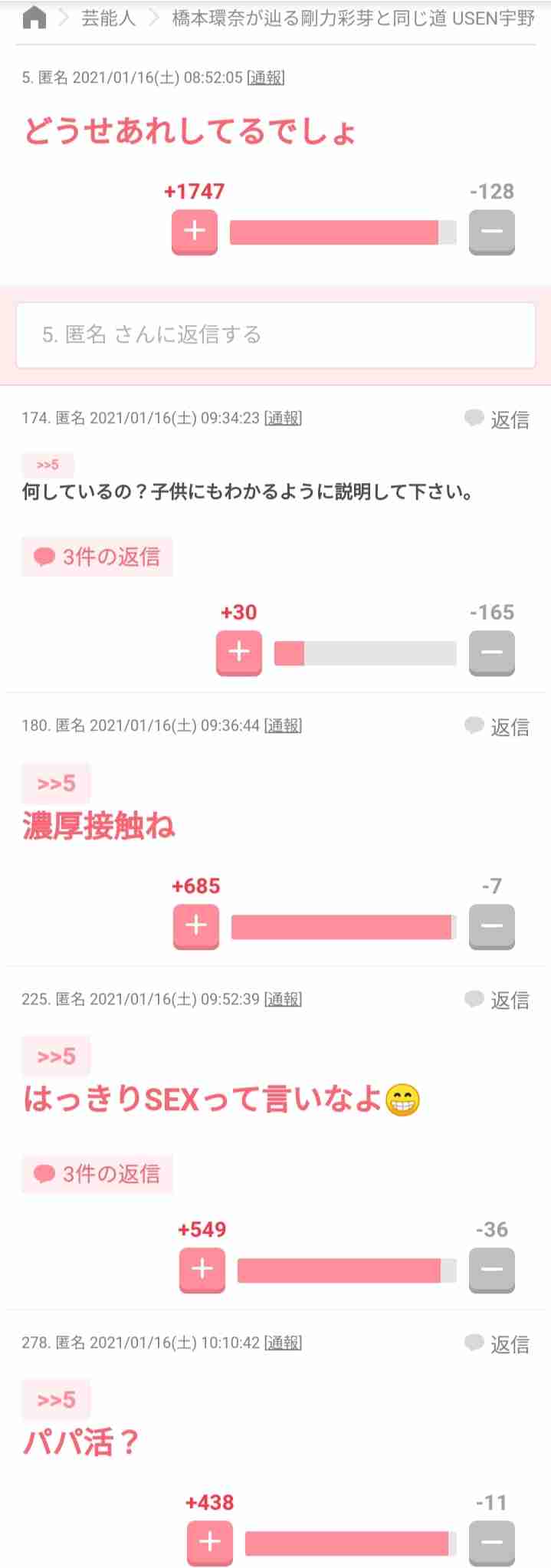Downvote comment 5 with minus button
551x1568 pixels.
pos(491,232)
